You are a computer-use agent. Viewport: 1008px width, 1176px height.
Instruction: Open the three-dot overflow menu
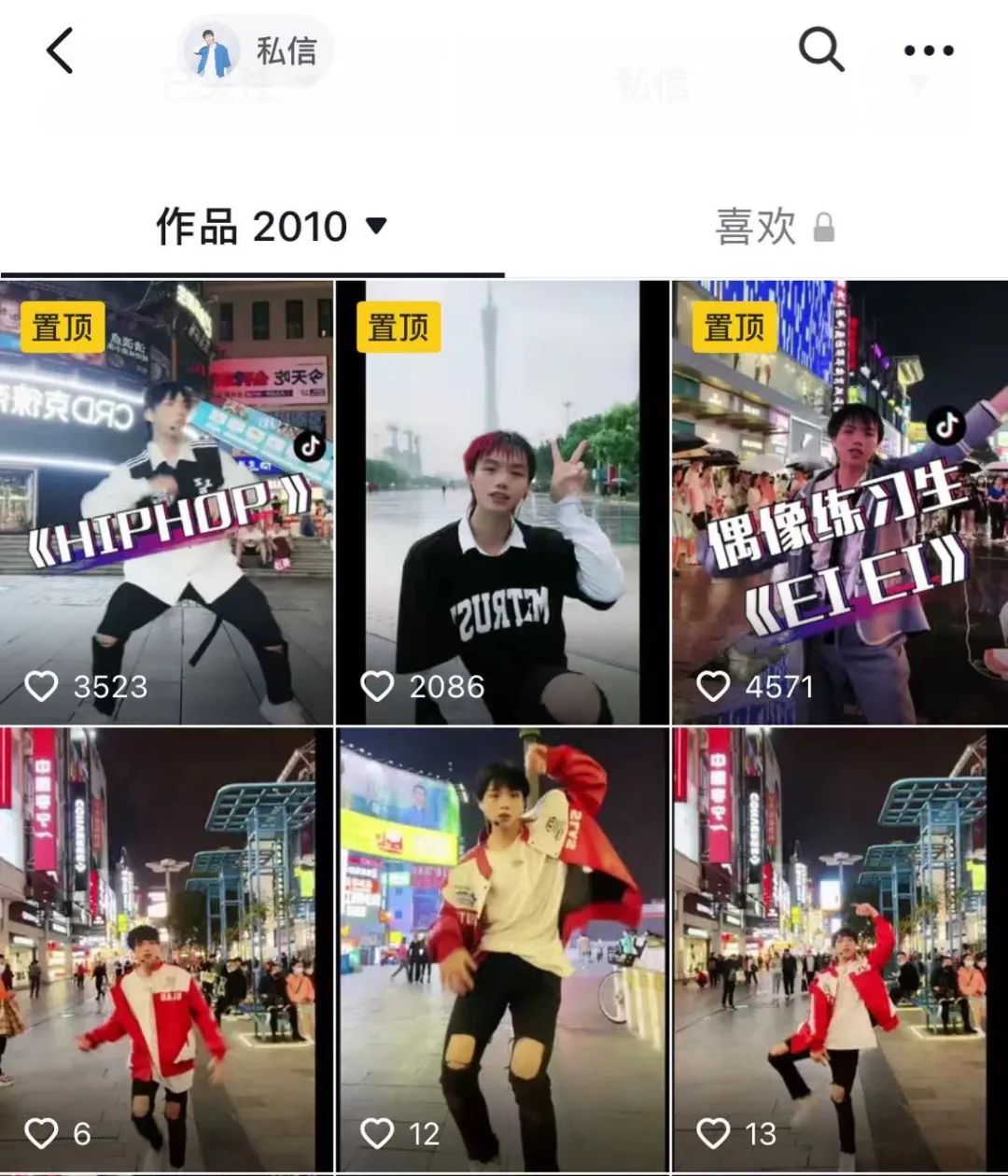[929, 50]
